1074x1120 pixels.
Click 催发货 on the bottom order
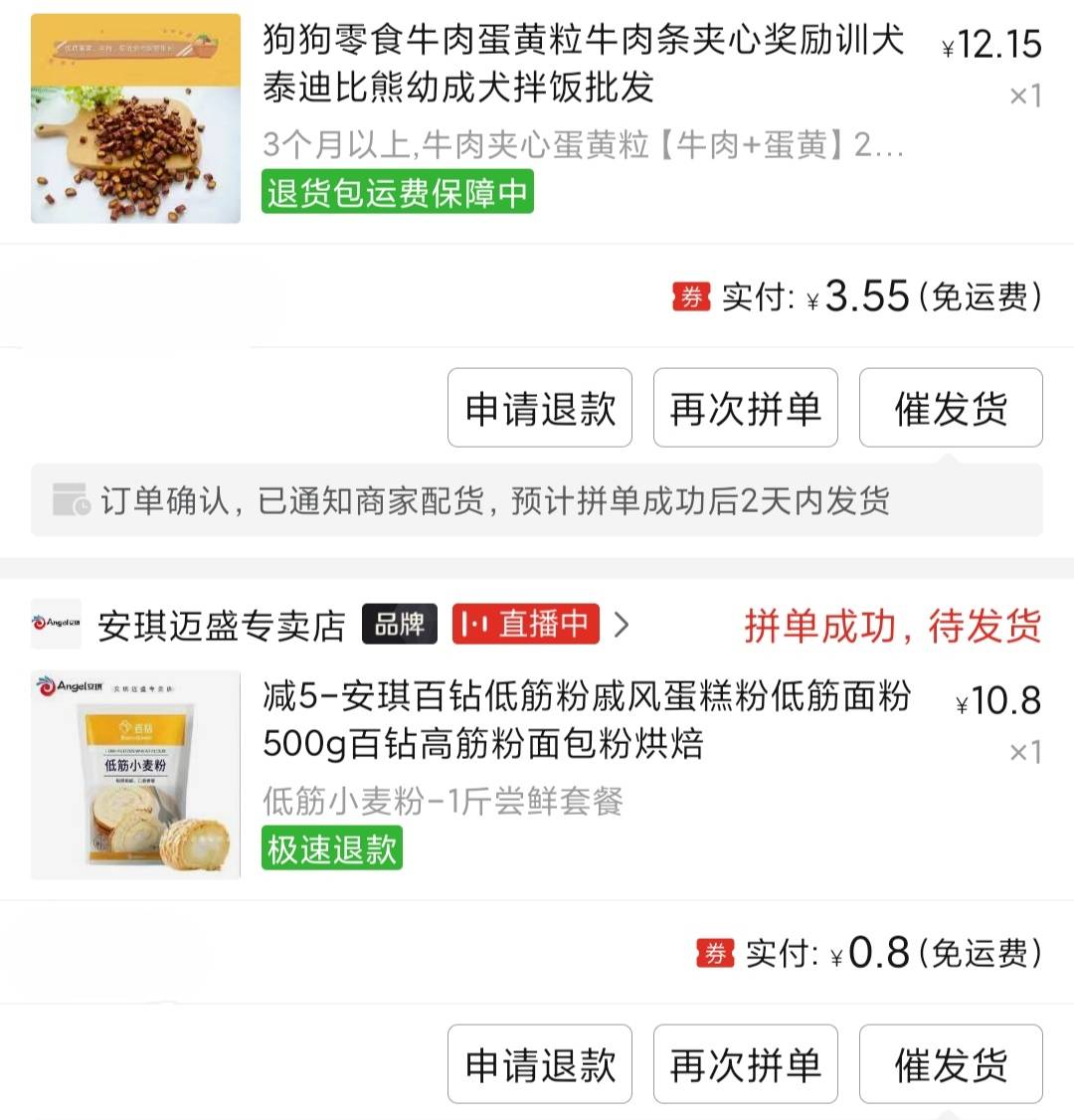951,1064
